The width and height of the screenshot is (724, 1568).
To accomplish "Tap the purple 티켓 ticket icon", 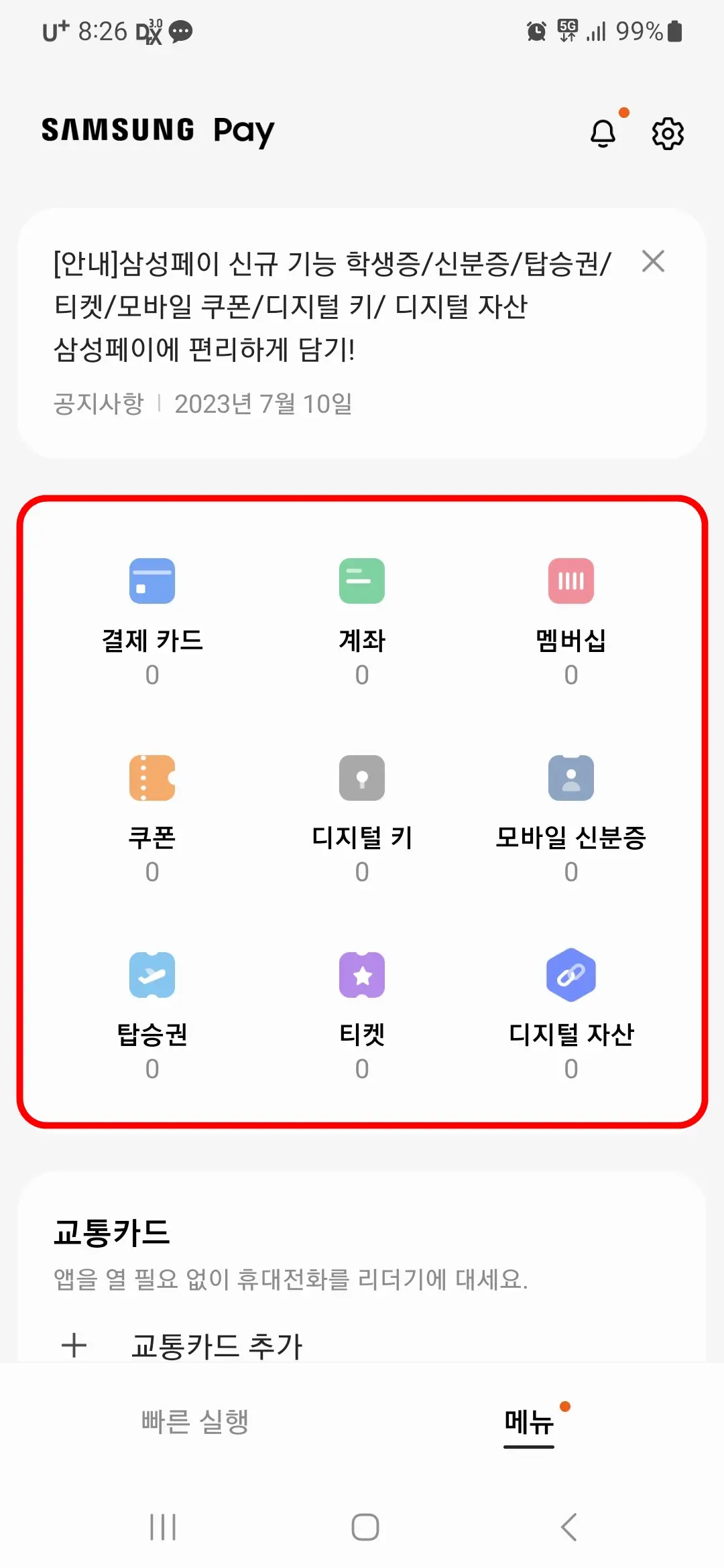I will pyautogui.click(x=362, y=975).
